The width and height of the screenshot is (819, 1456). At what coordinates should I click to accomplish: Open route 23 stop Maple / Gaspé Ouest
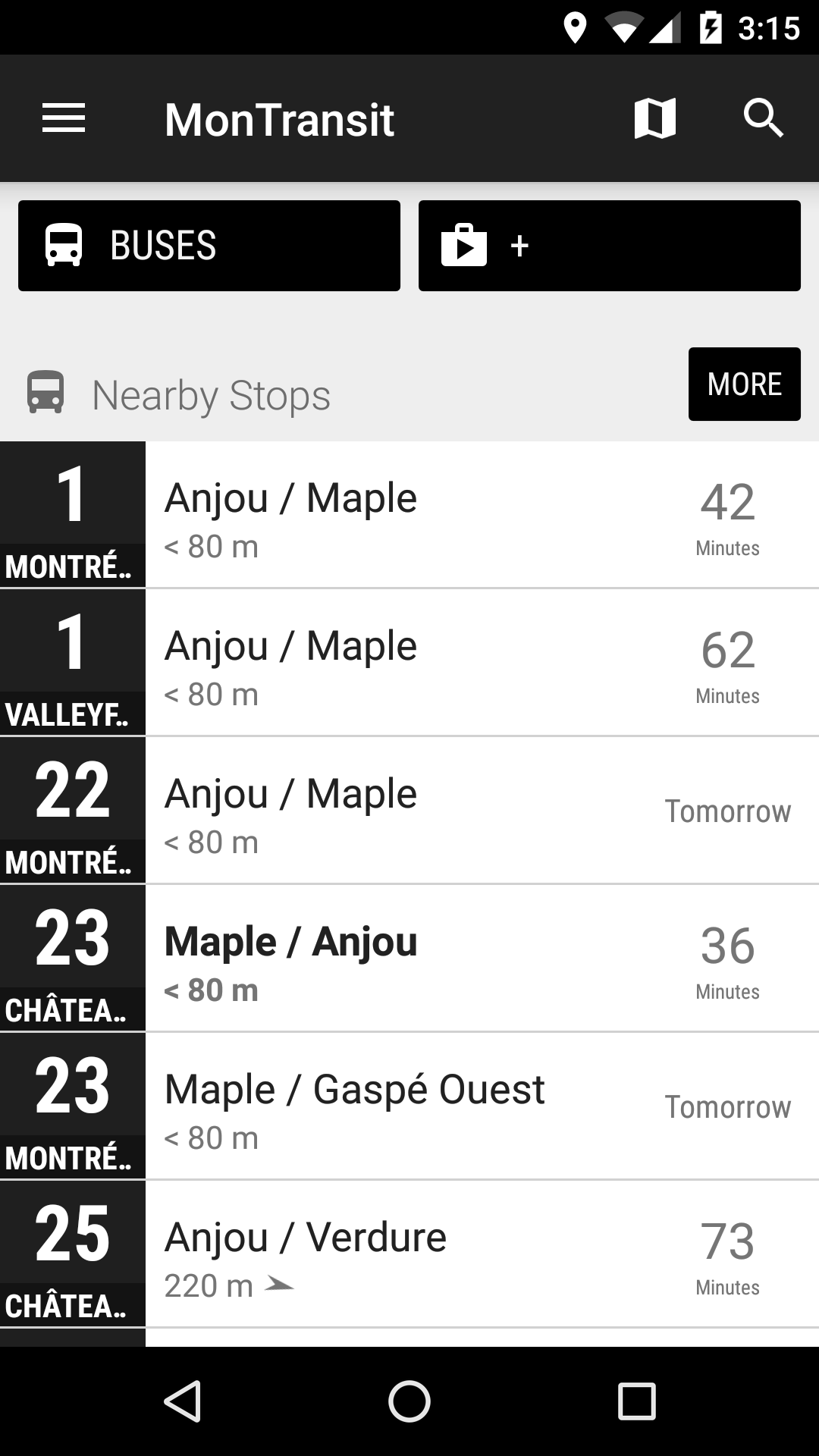(x=409, y=1106)
